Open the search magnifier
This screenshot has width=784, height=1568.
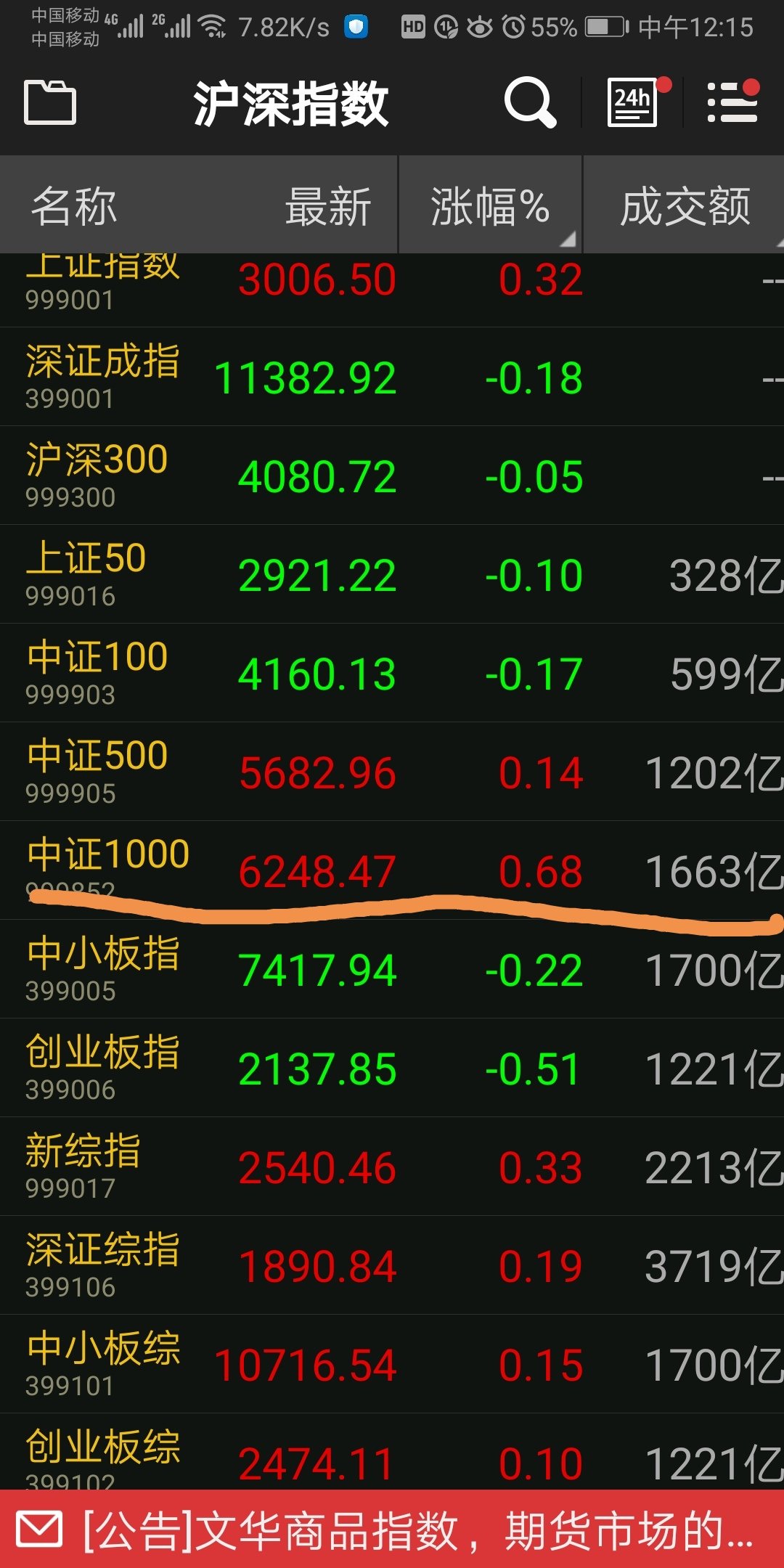click(530, 102)
